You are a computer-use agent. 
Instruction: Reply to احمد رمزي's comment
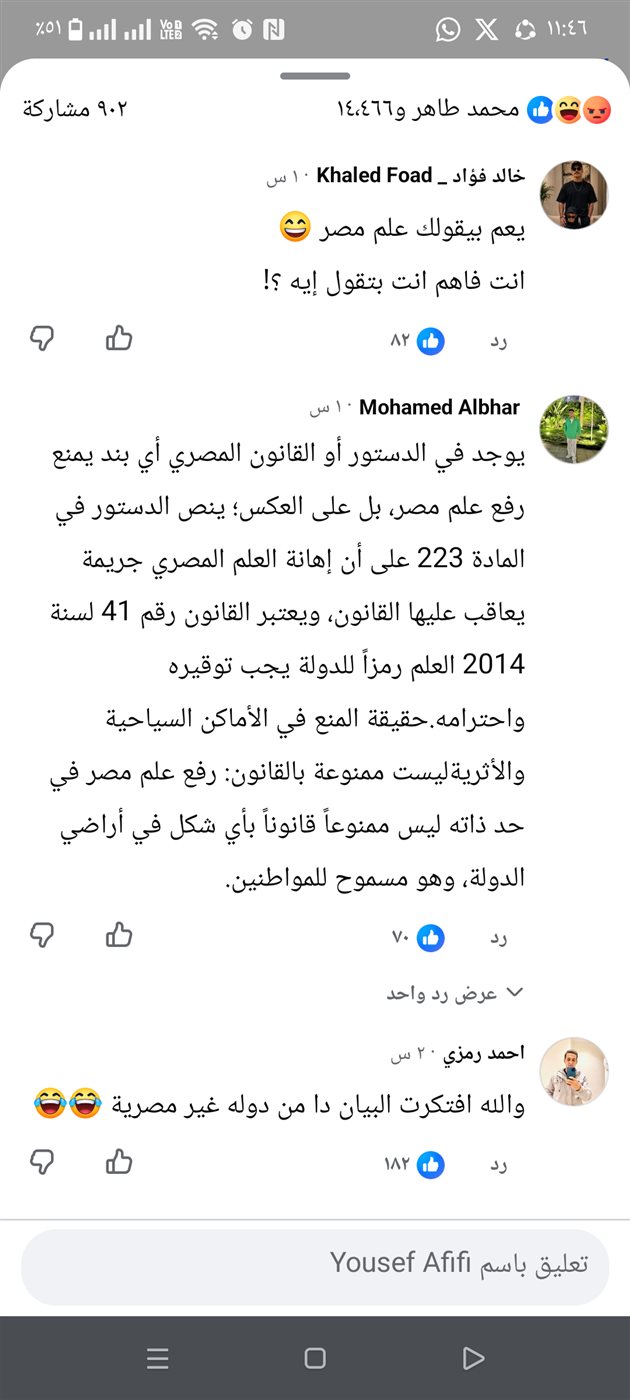click(x=498, y=1164)
